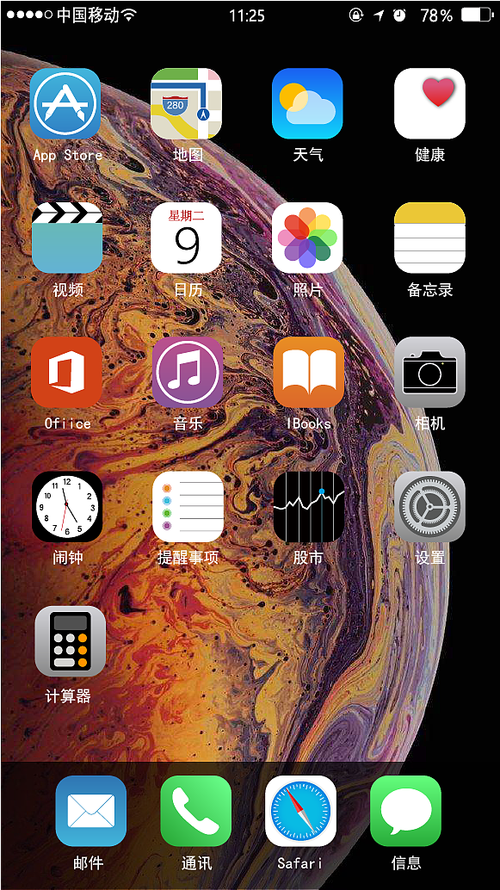Open the 备忘录 notes app
This screenshot has height=890, width=500.
point(430,238)
